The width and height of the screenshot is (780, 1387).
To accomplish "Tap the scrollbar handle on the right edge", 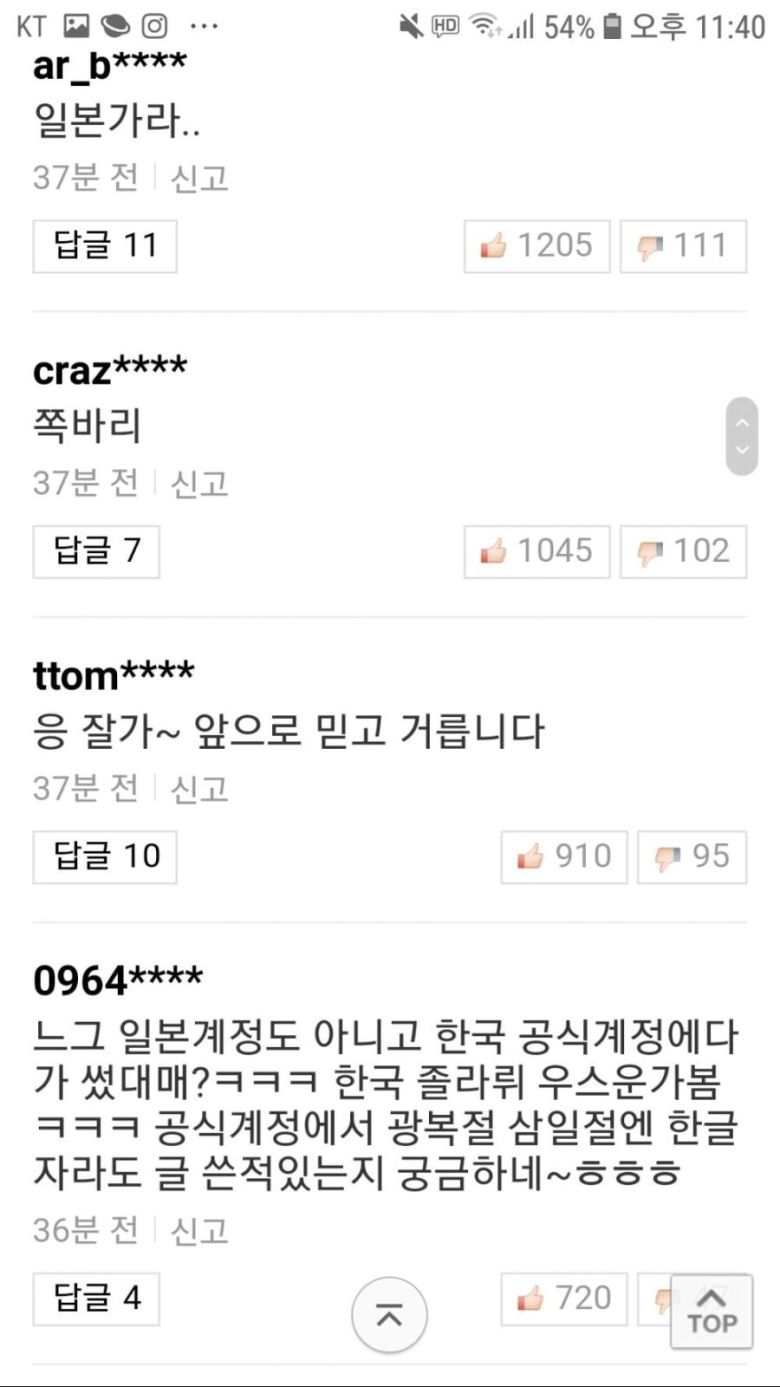I will 741,436.
